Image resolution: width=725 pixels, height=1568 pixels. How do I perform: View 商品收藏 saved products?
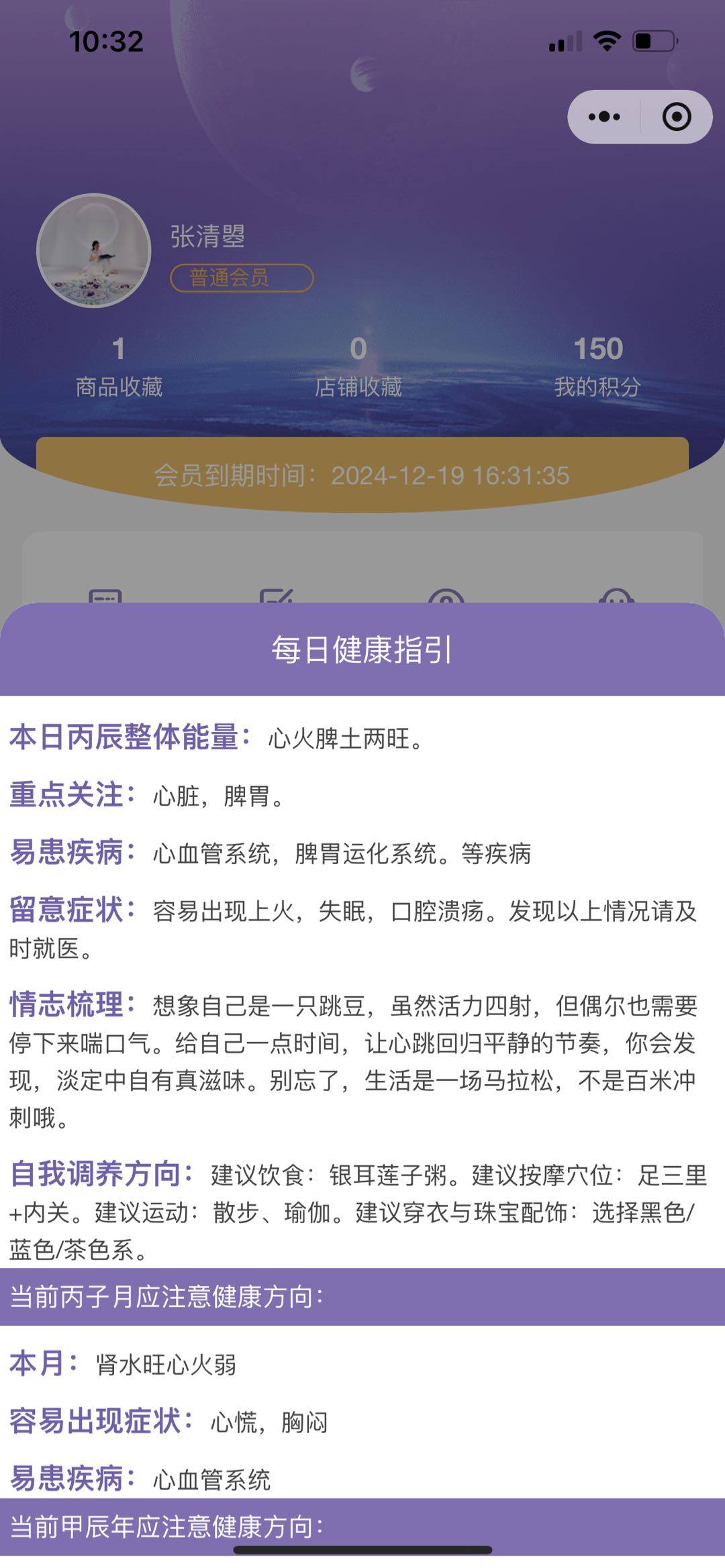tap(119, 367)
